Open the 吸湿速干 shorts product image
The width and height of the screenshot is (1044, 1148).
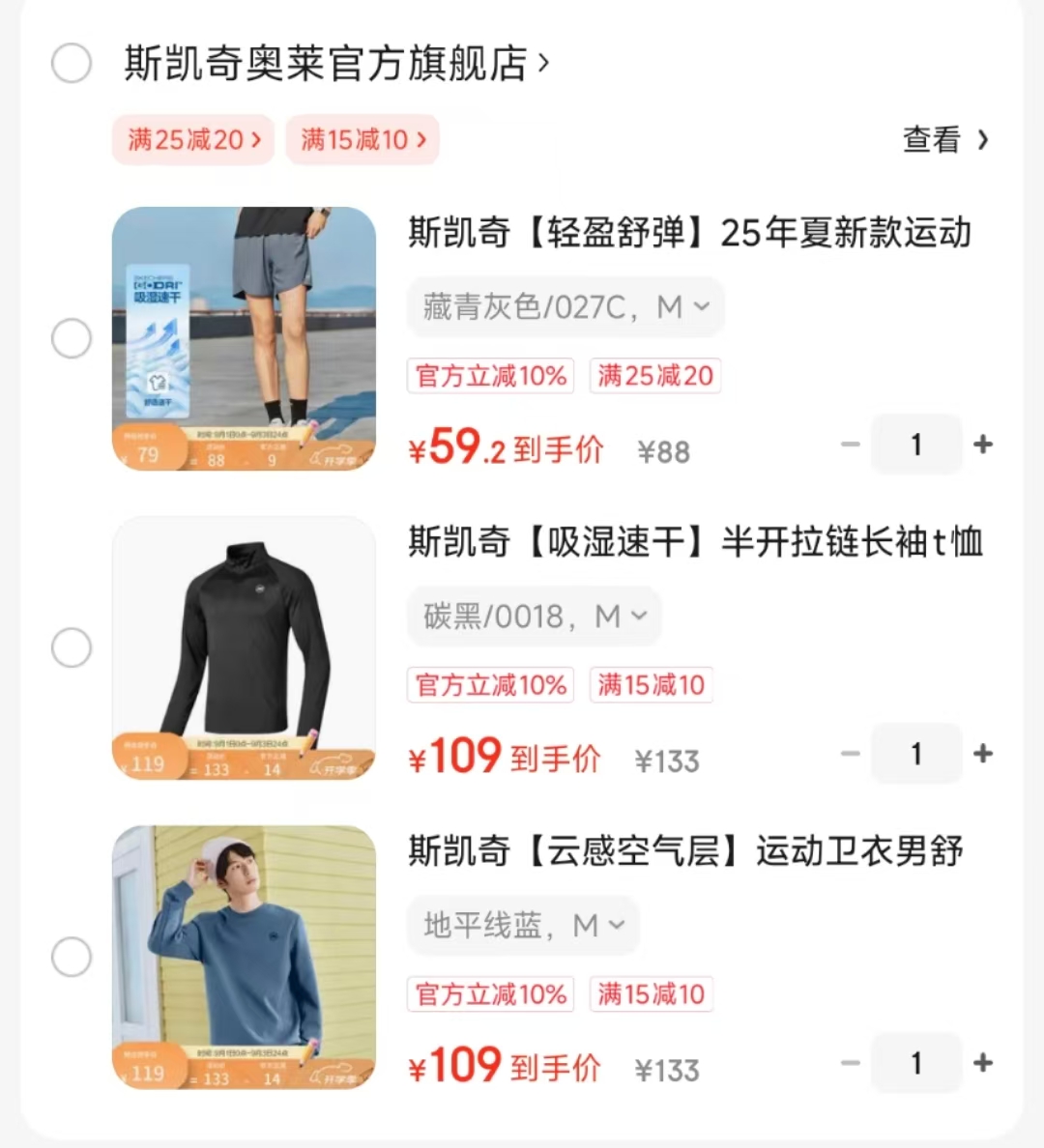[x=243, y=338]
